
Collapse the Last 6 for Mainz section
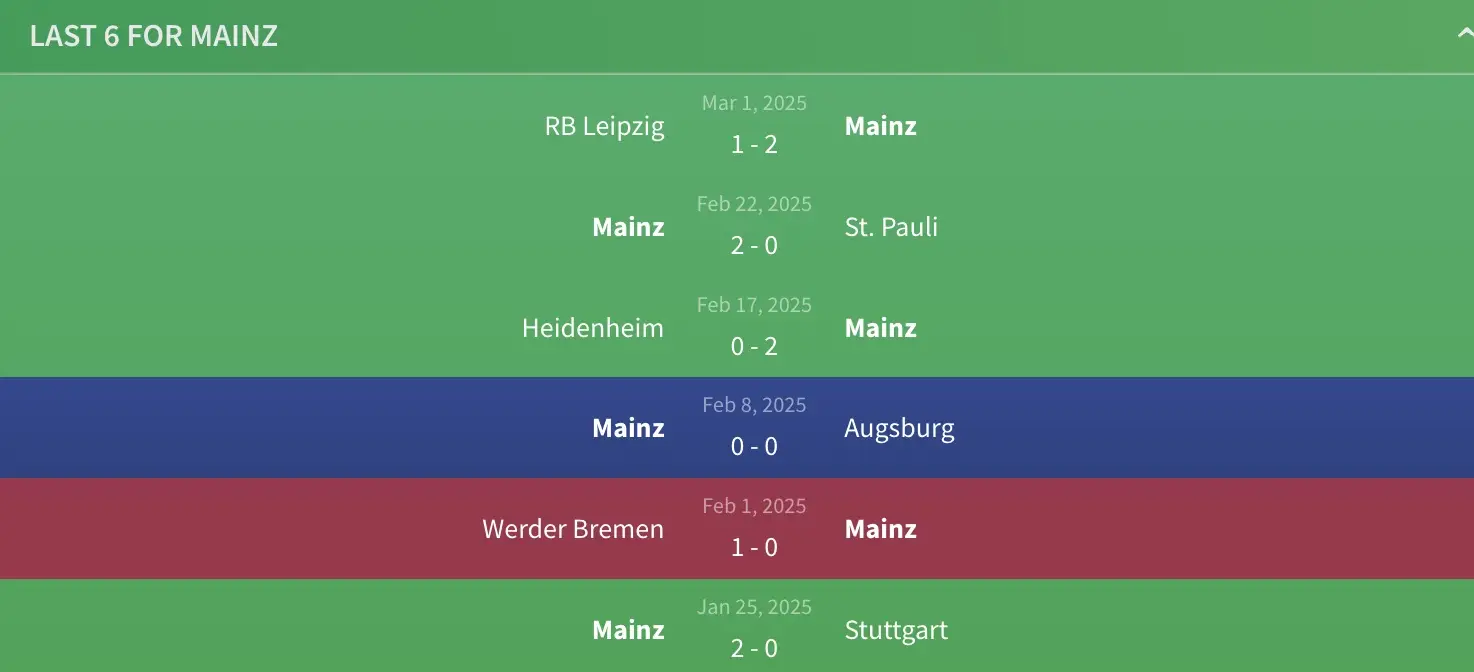[x=1463, y=35]
